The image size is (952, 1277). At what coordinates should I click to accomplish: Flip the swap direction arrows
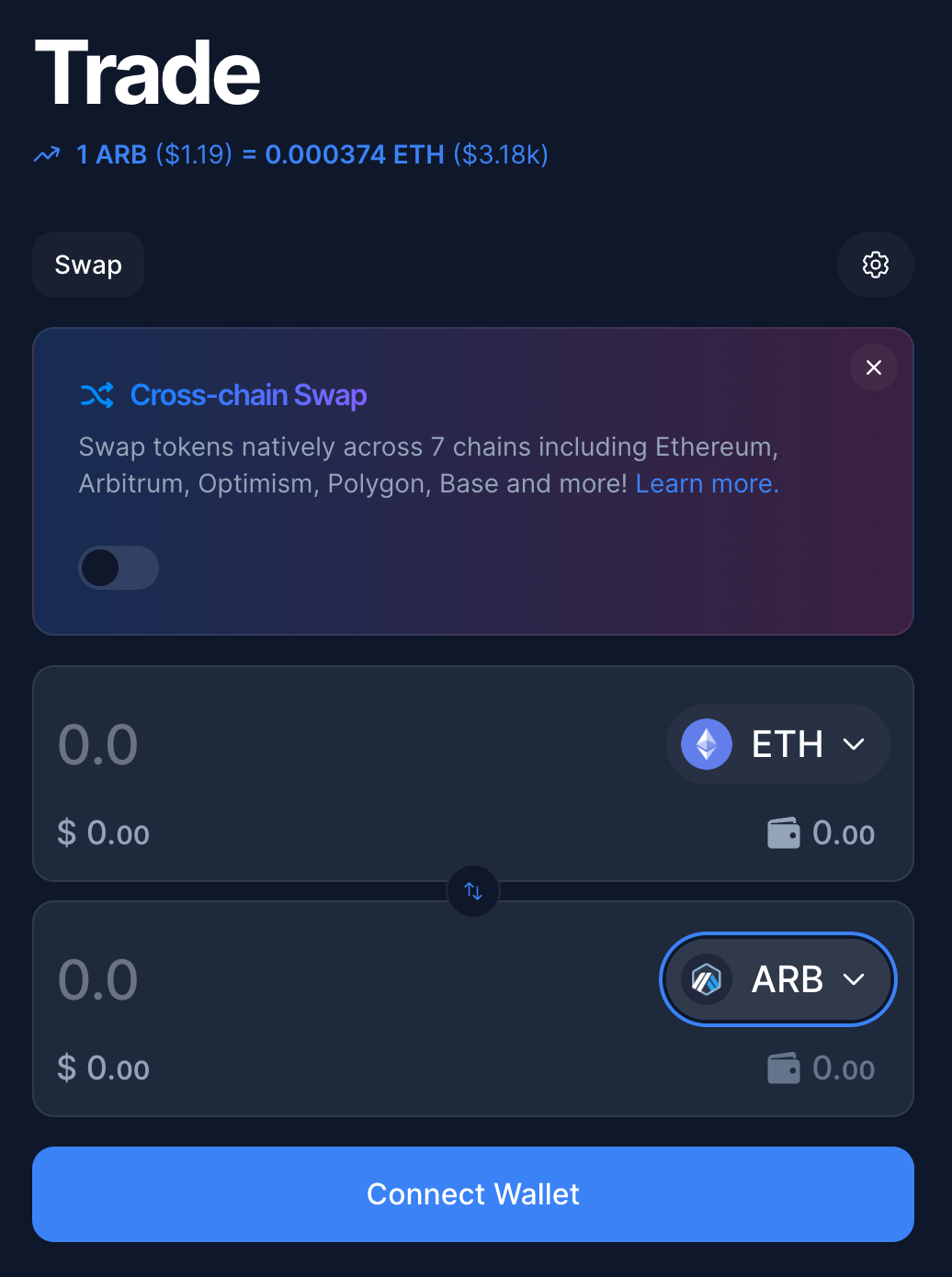coord(473,890)
